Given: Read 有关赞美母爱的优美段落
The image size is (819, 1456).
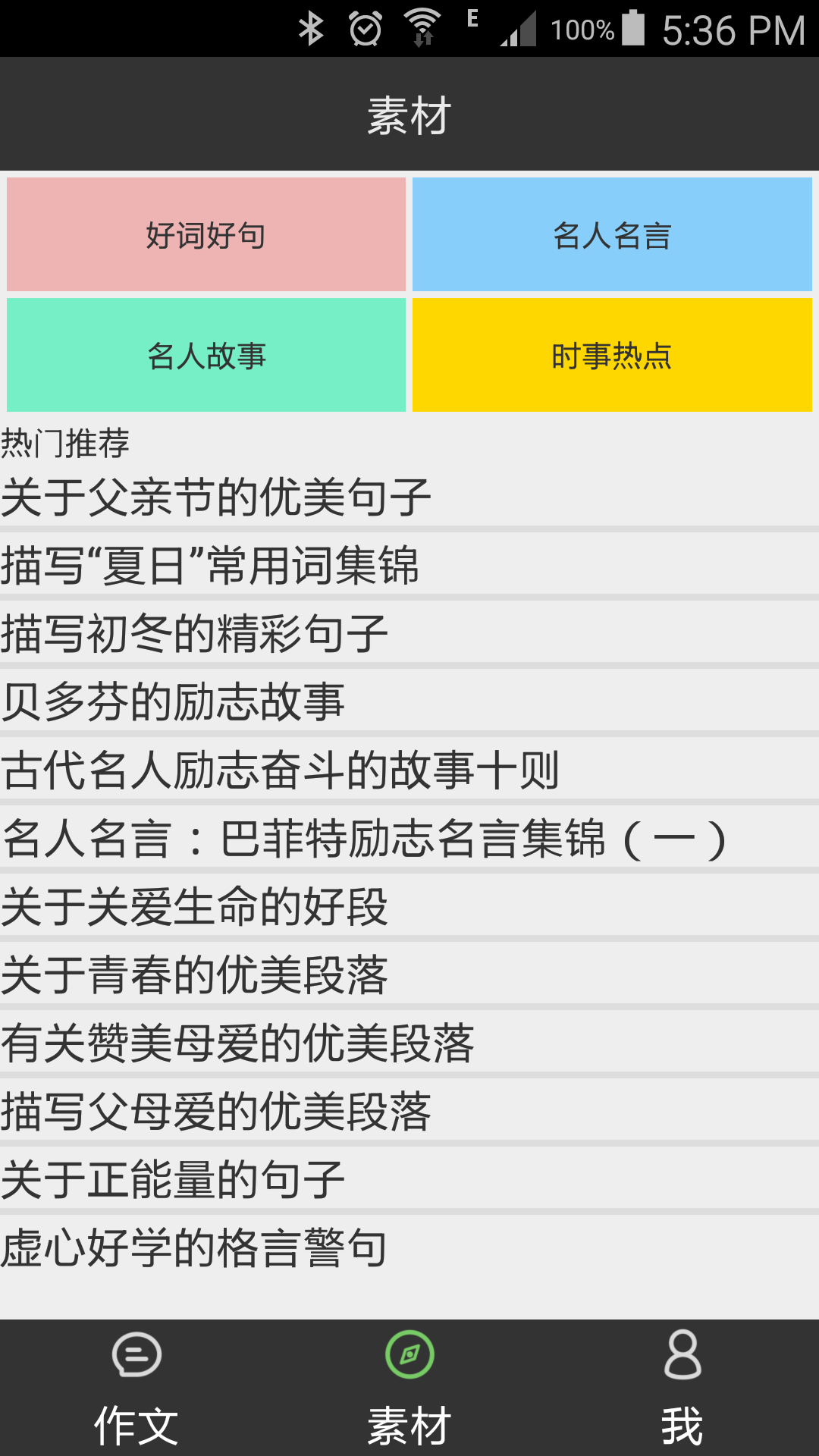Looking at the screenshot, I should [237, 1043].
